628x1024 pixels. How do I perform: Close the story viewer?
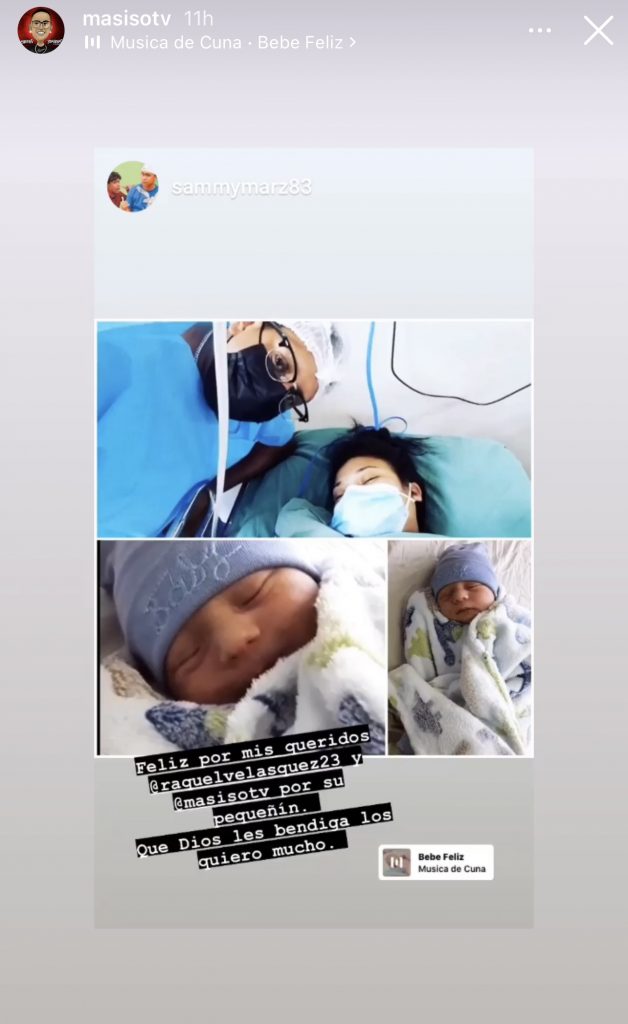click(598, 30)
